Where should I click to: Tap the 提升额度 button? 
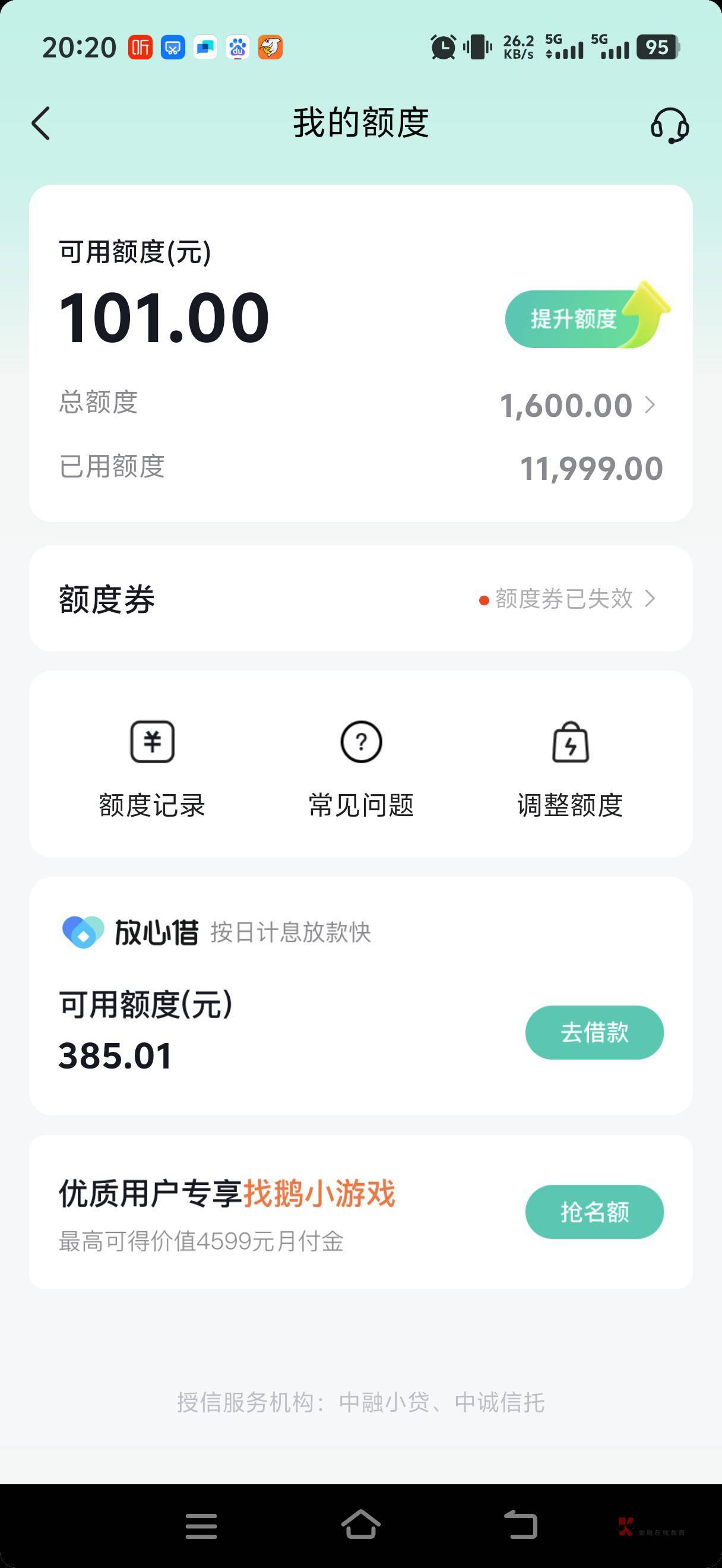[587, 316]
